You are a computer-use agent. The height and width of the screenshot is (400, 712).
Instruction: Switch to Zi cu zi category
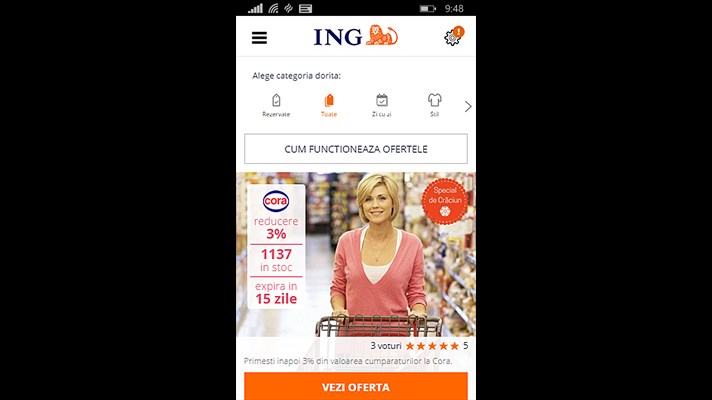(x=382, y=105)
